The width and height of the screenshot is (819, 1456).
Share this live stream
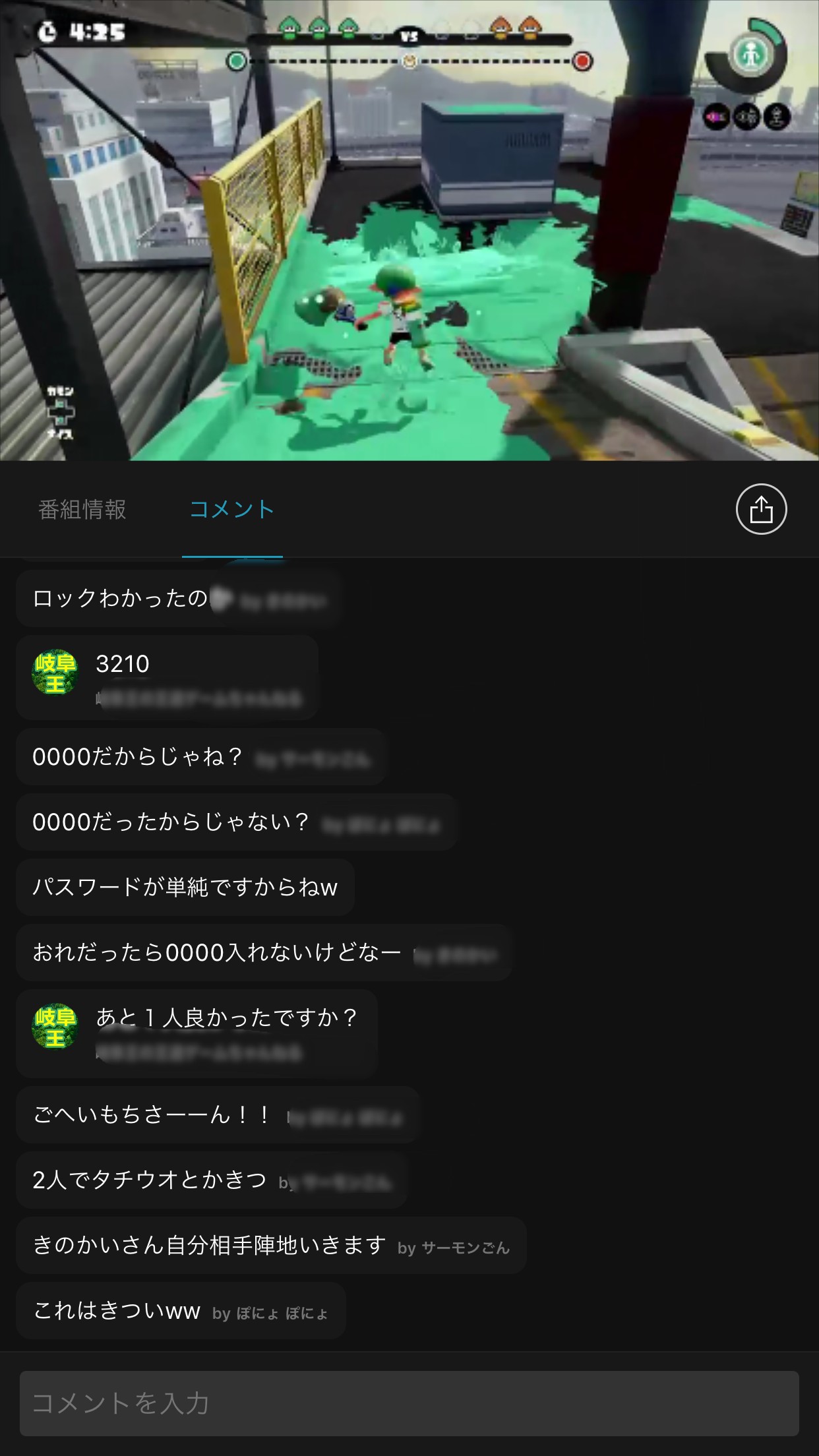tap(761, 509)
